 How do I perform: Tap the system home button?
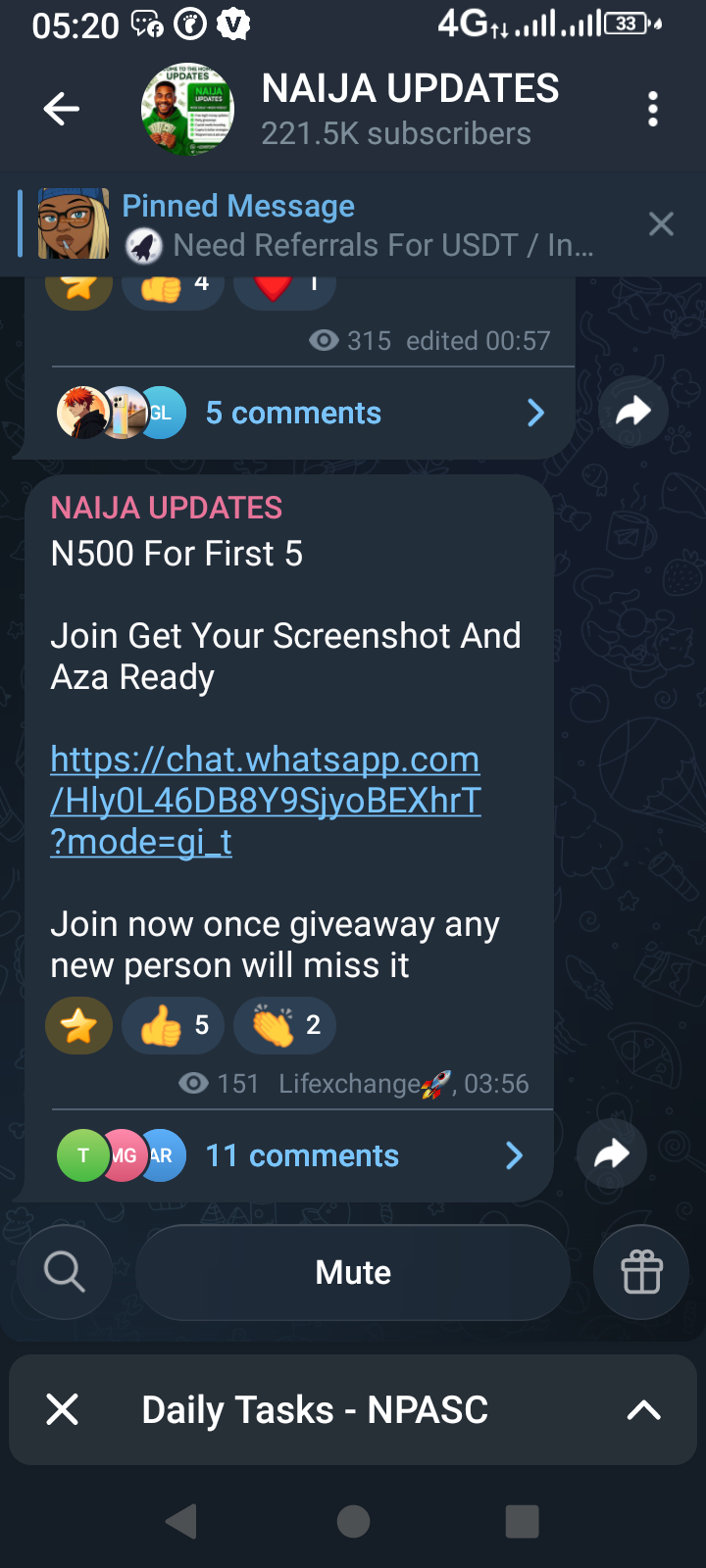[353, 1521]
